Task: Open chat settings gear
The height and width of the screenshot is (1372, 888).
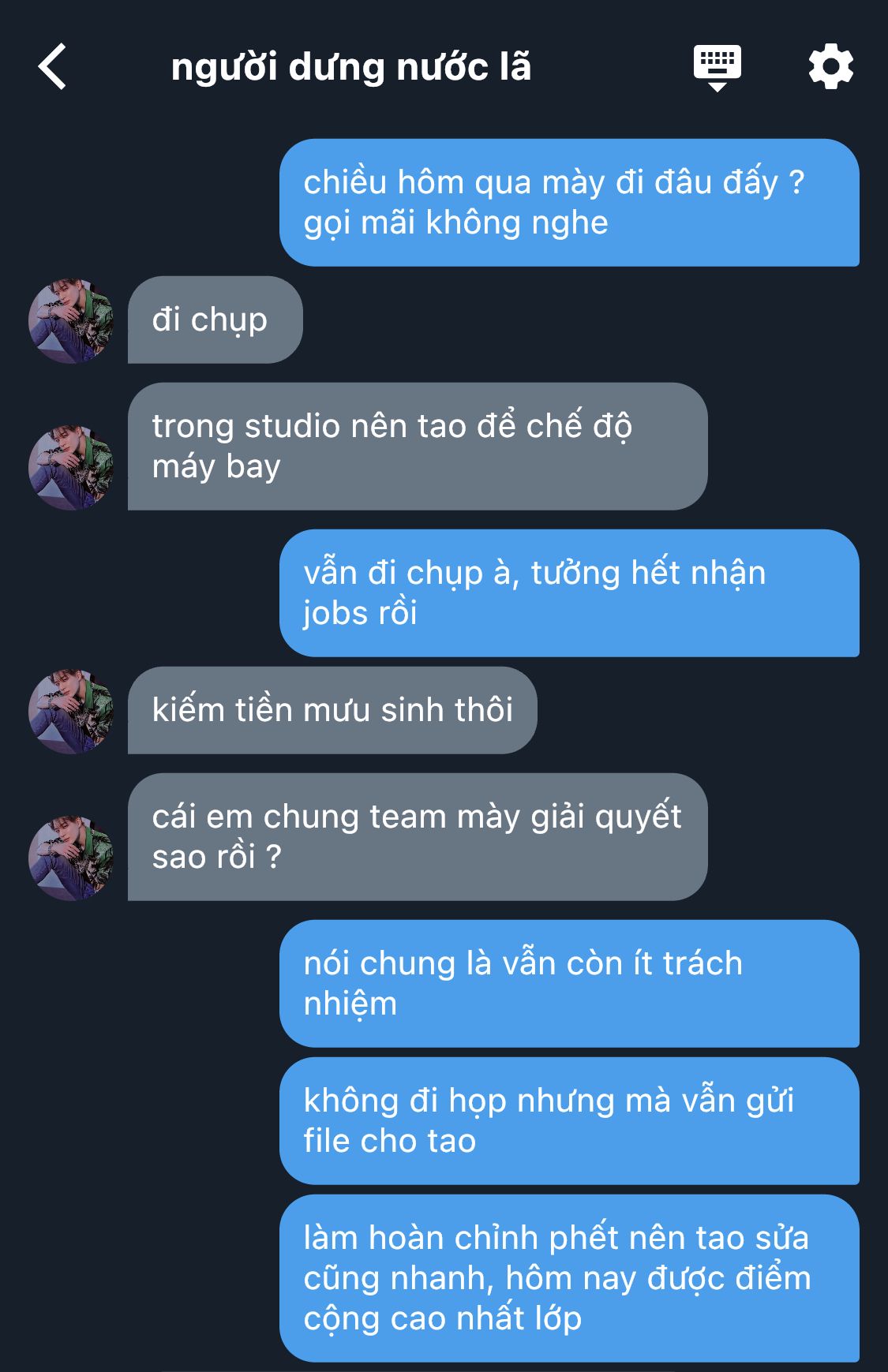Action: 830,67
